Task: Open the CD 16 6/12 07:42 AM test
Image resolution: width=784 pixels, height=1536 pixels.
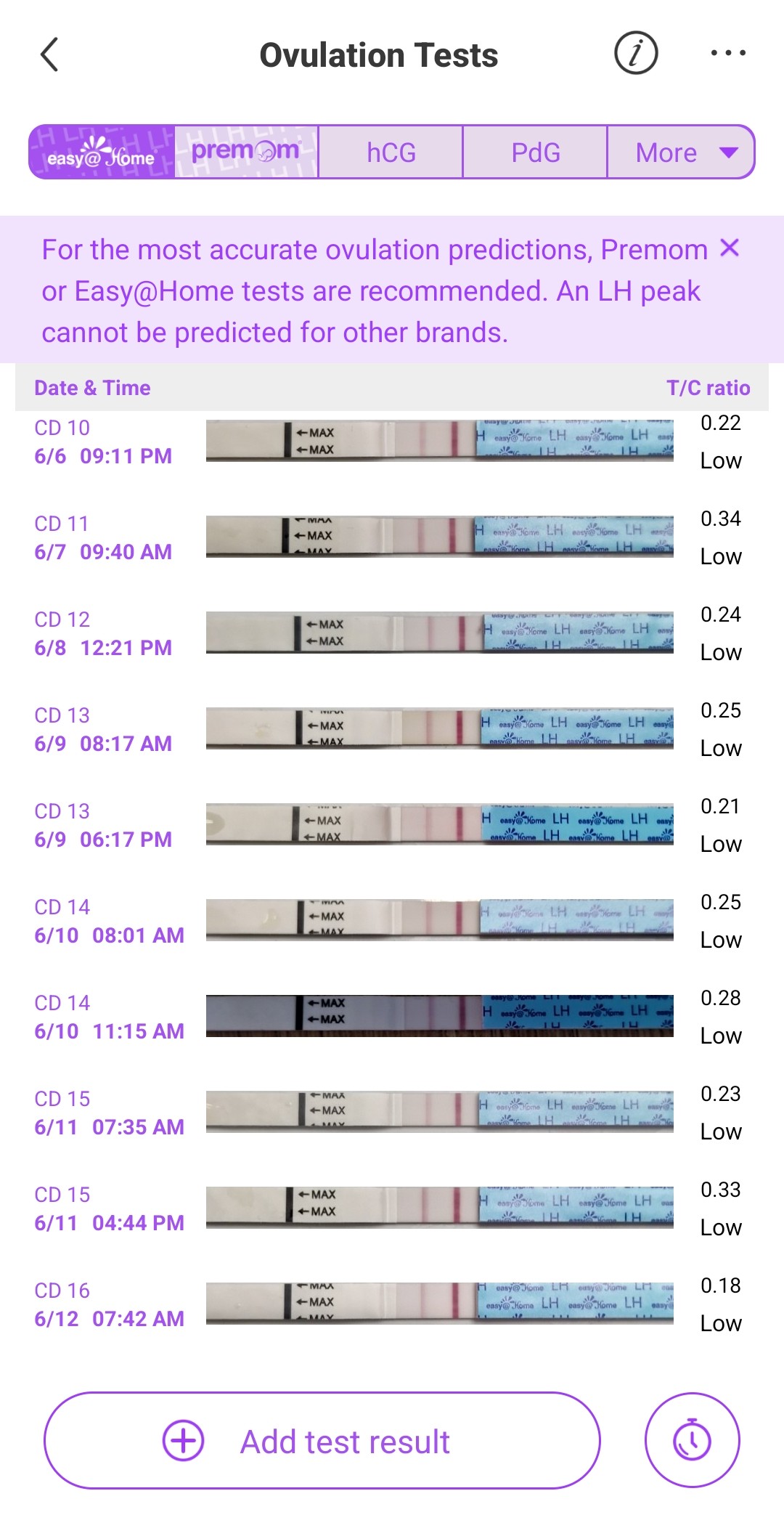Action: (x=392, y=1304)
